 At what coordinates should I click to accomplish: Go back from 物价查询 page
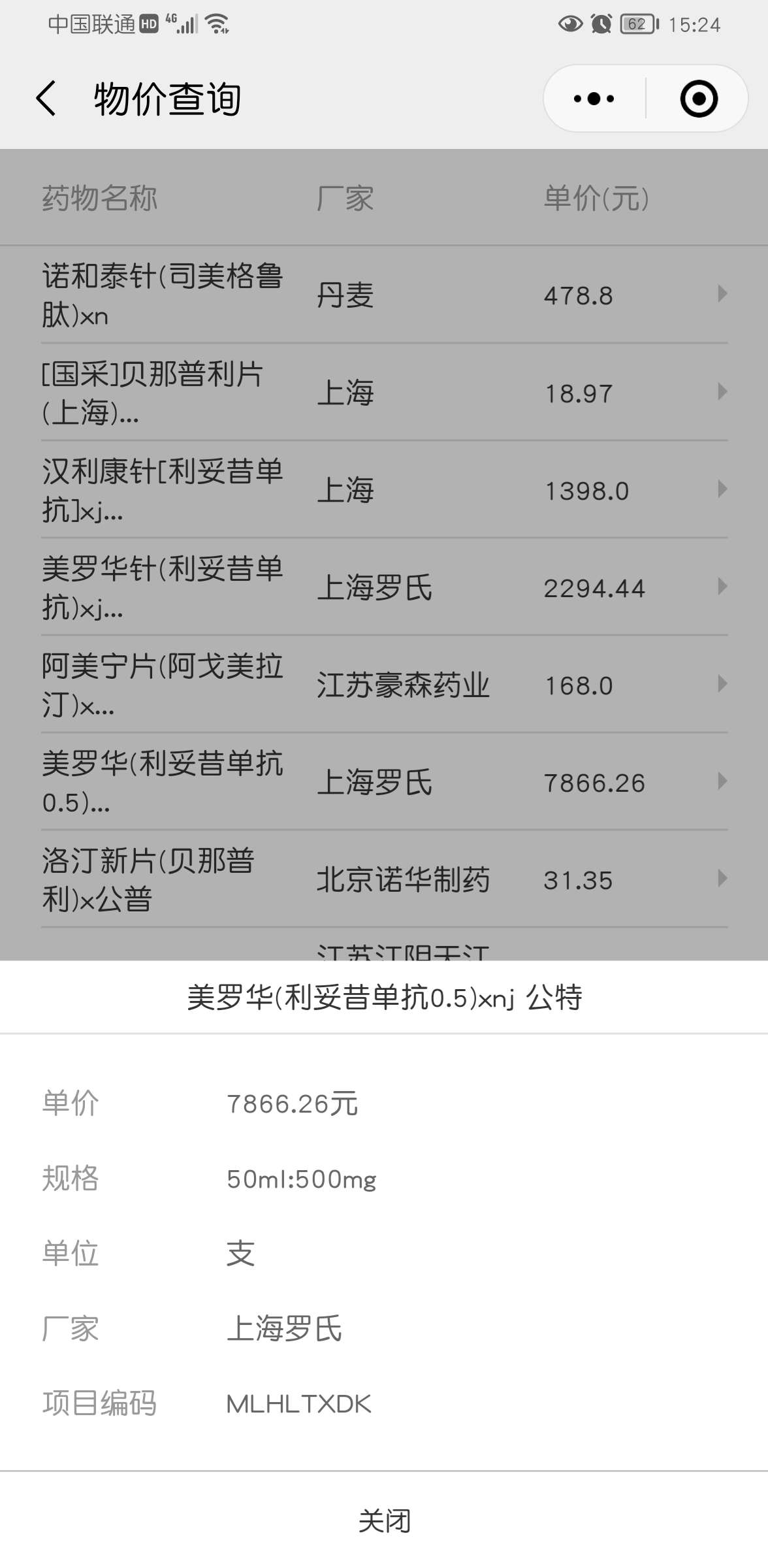46,99
